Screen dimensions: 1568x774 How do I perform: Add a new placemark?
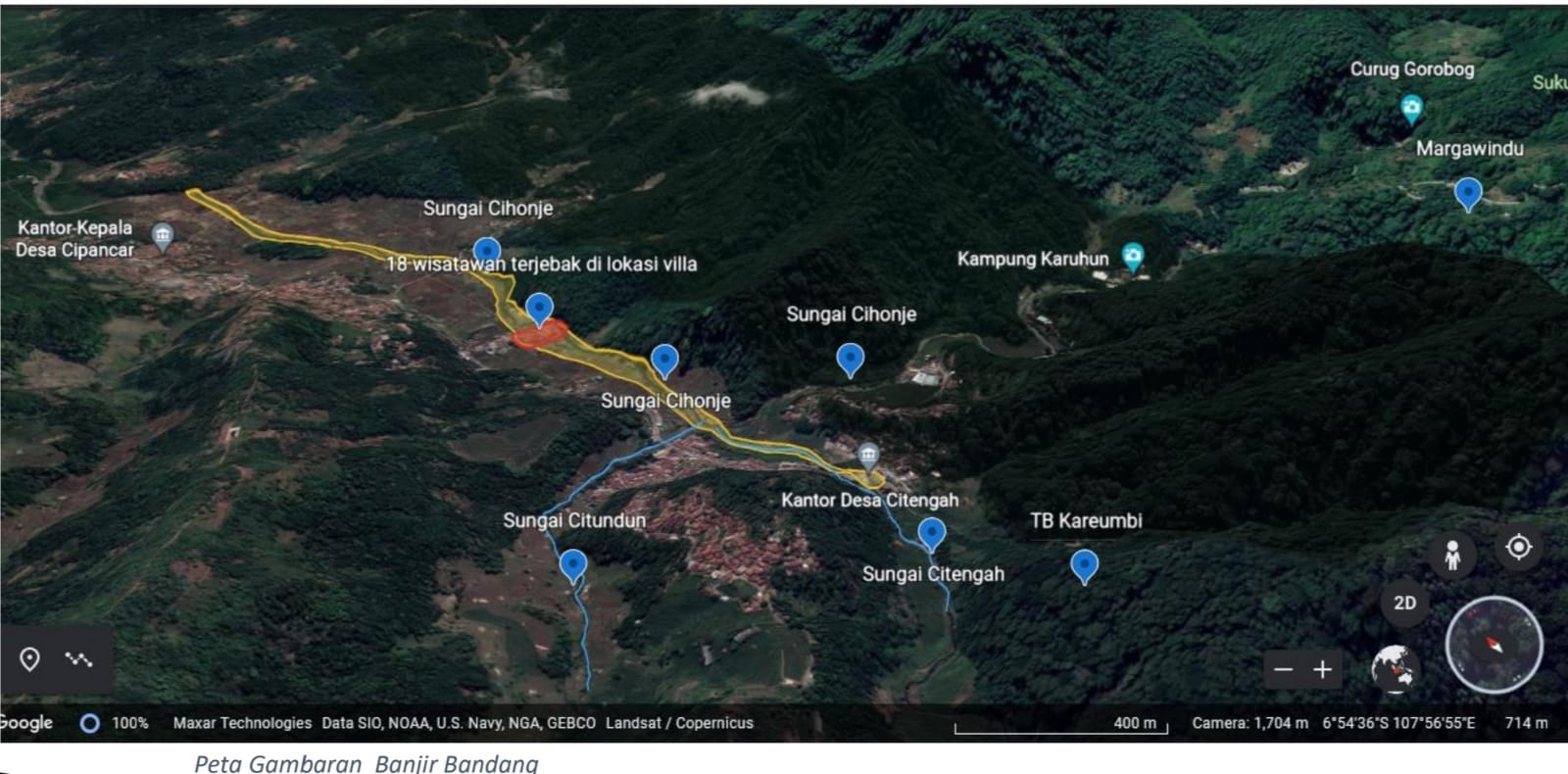click(x=30, y=659)
